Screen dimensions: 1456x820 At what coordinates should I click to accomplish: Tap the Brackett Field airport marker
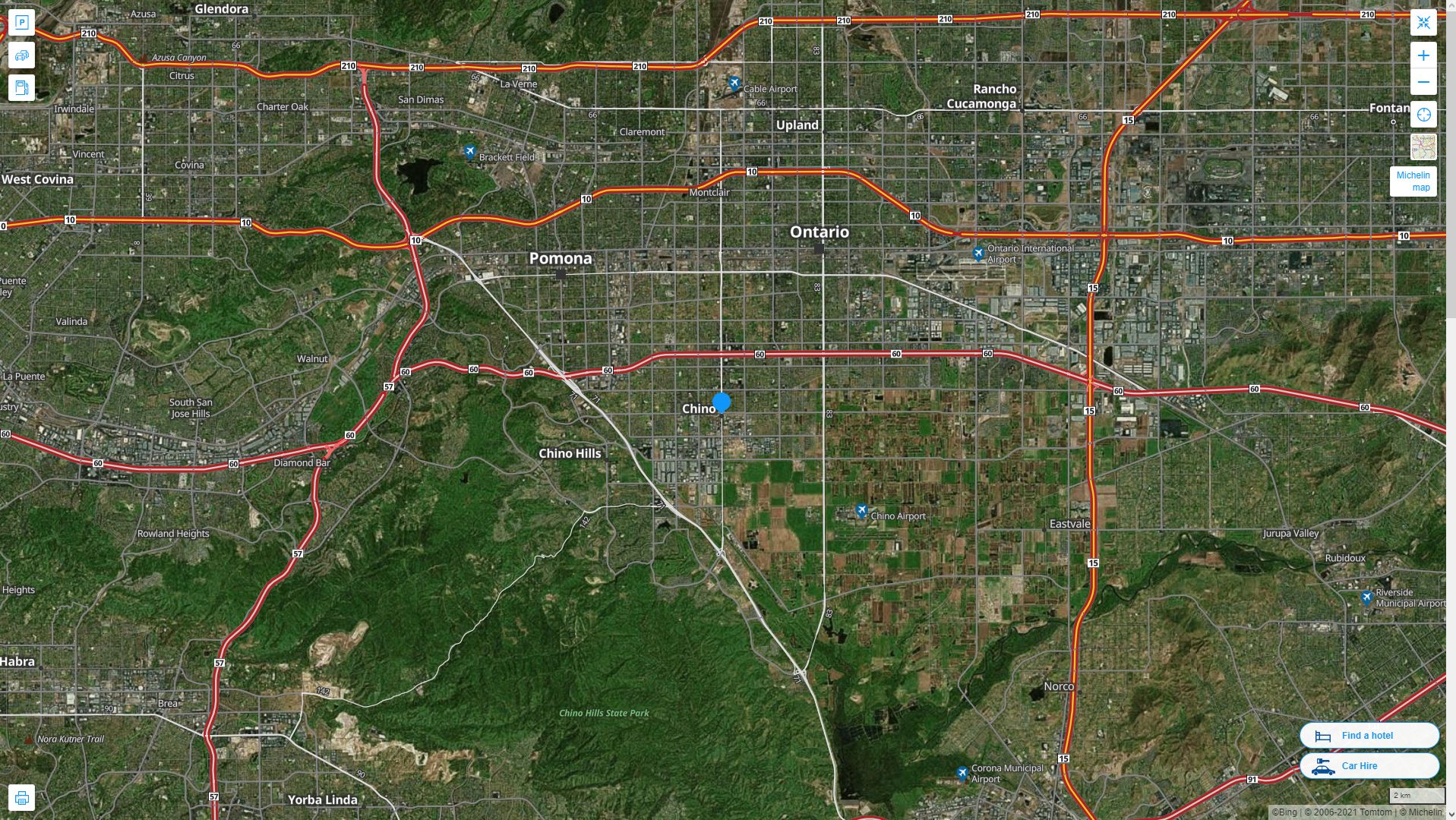coord(470,152)
